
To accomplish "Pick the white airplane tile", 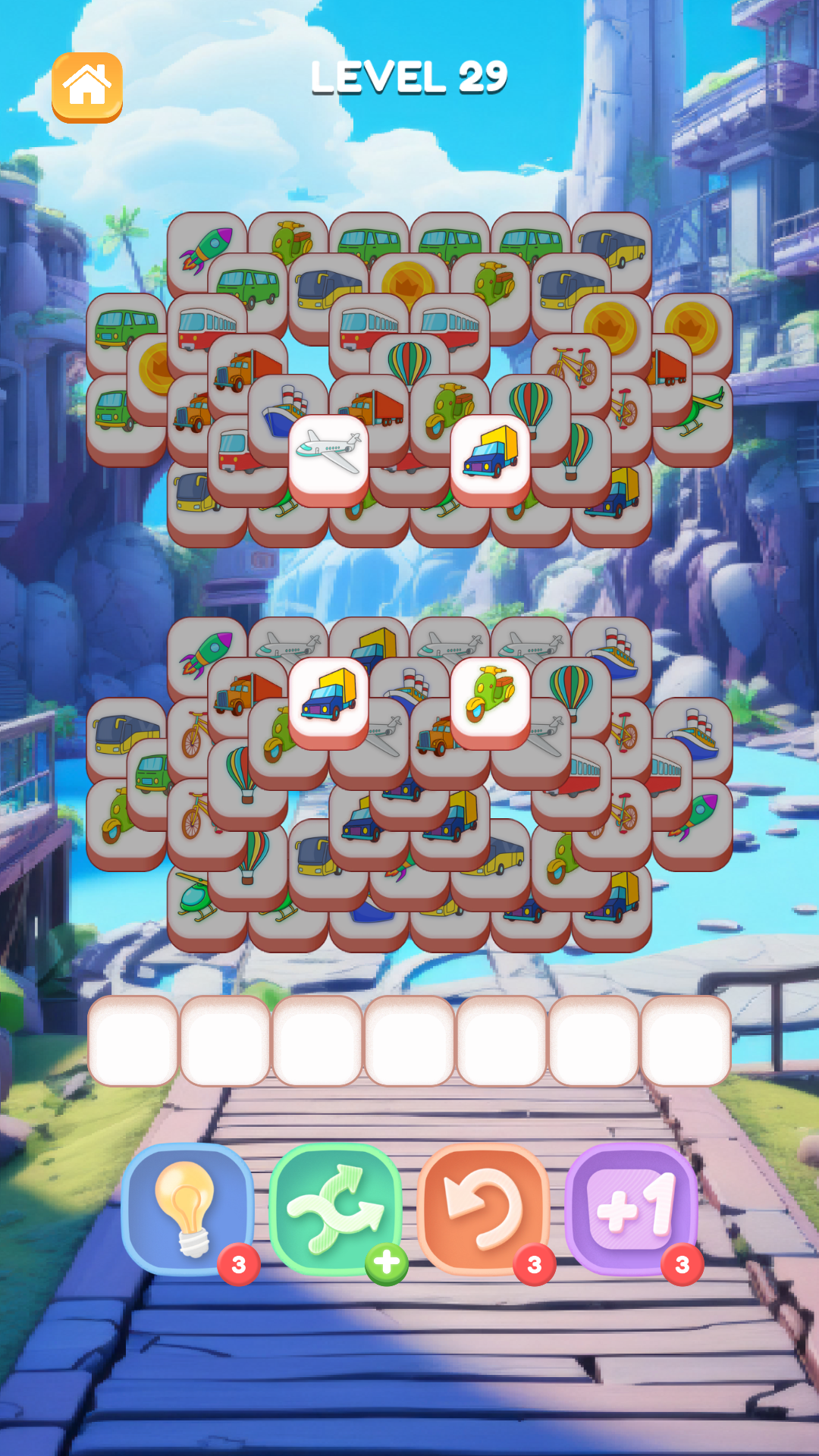I will click(x=328, y=452).
